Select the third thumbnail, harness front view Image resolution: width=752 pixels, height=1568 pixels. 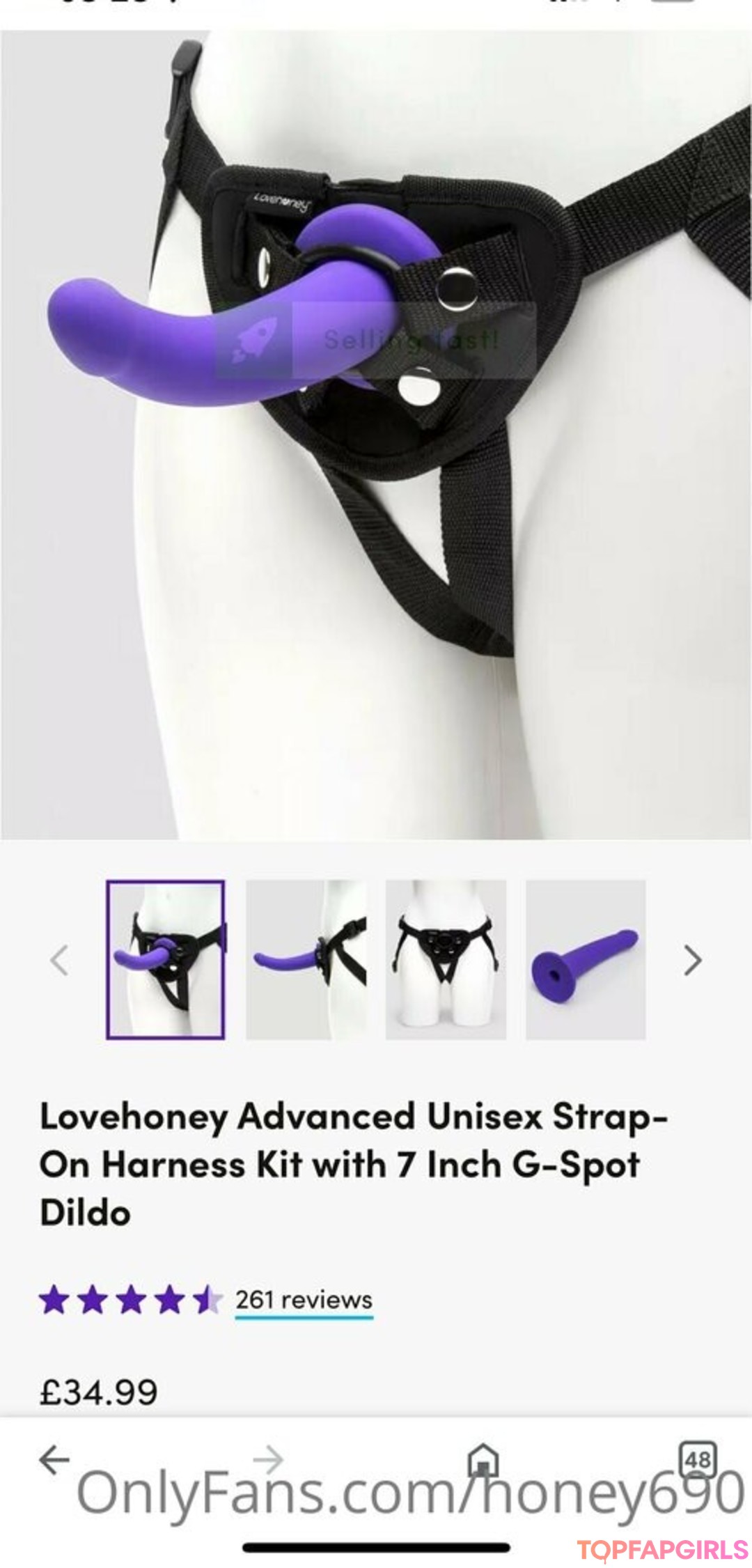(446, 960)
